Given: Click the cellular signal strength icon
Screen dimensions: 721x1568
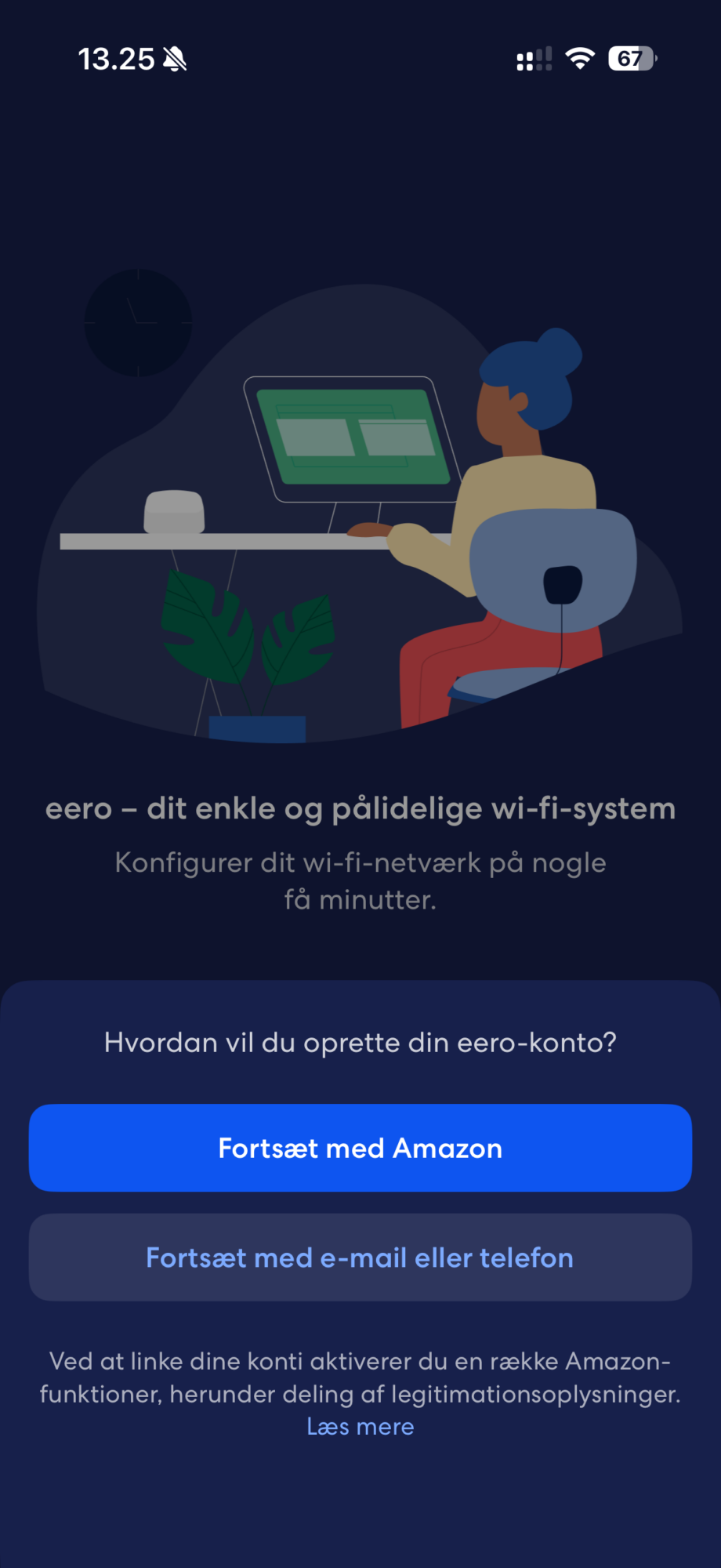Looking at the screenshot, I should point(534,60).
